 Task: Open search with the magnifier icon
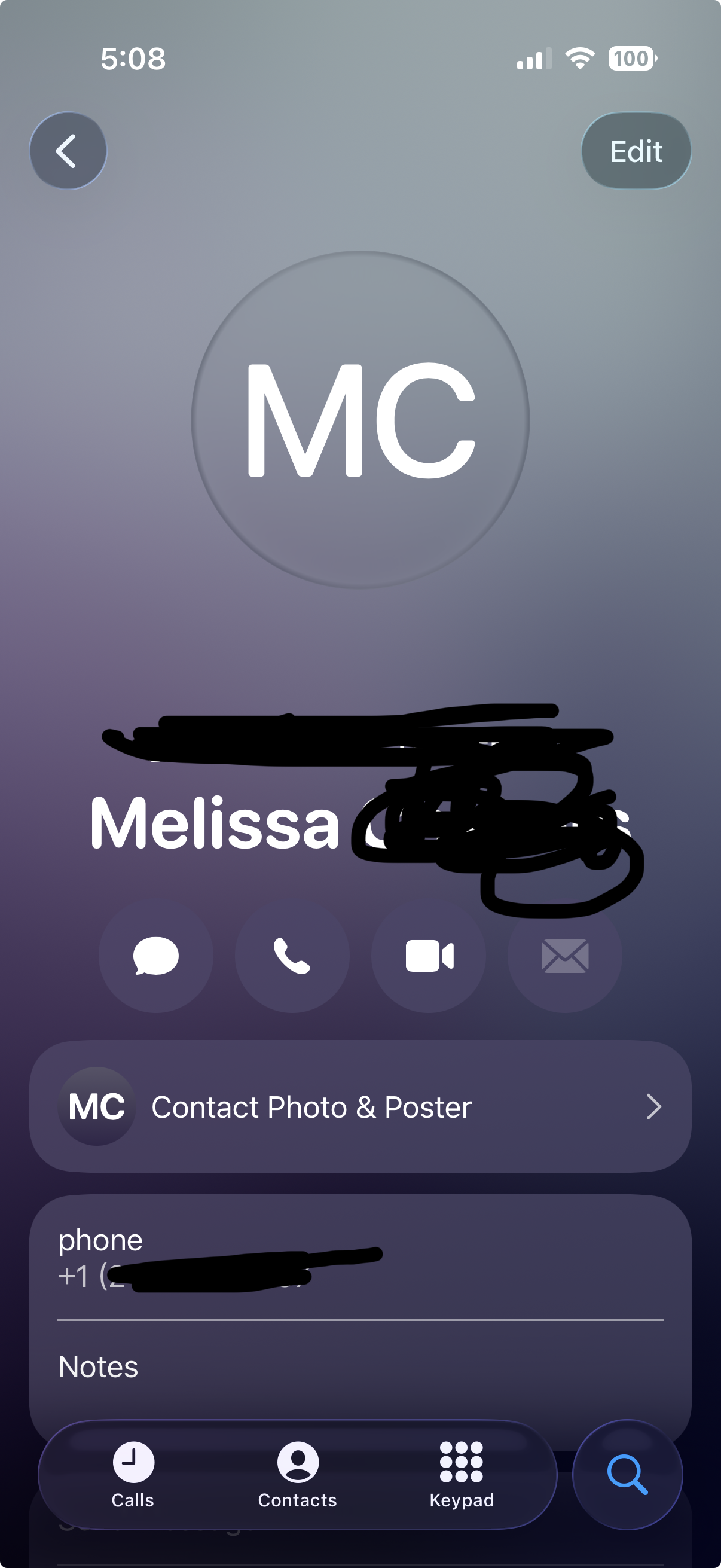tap(627, 1474)
